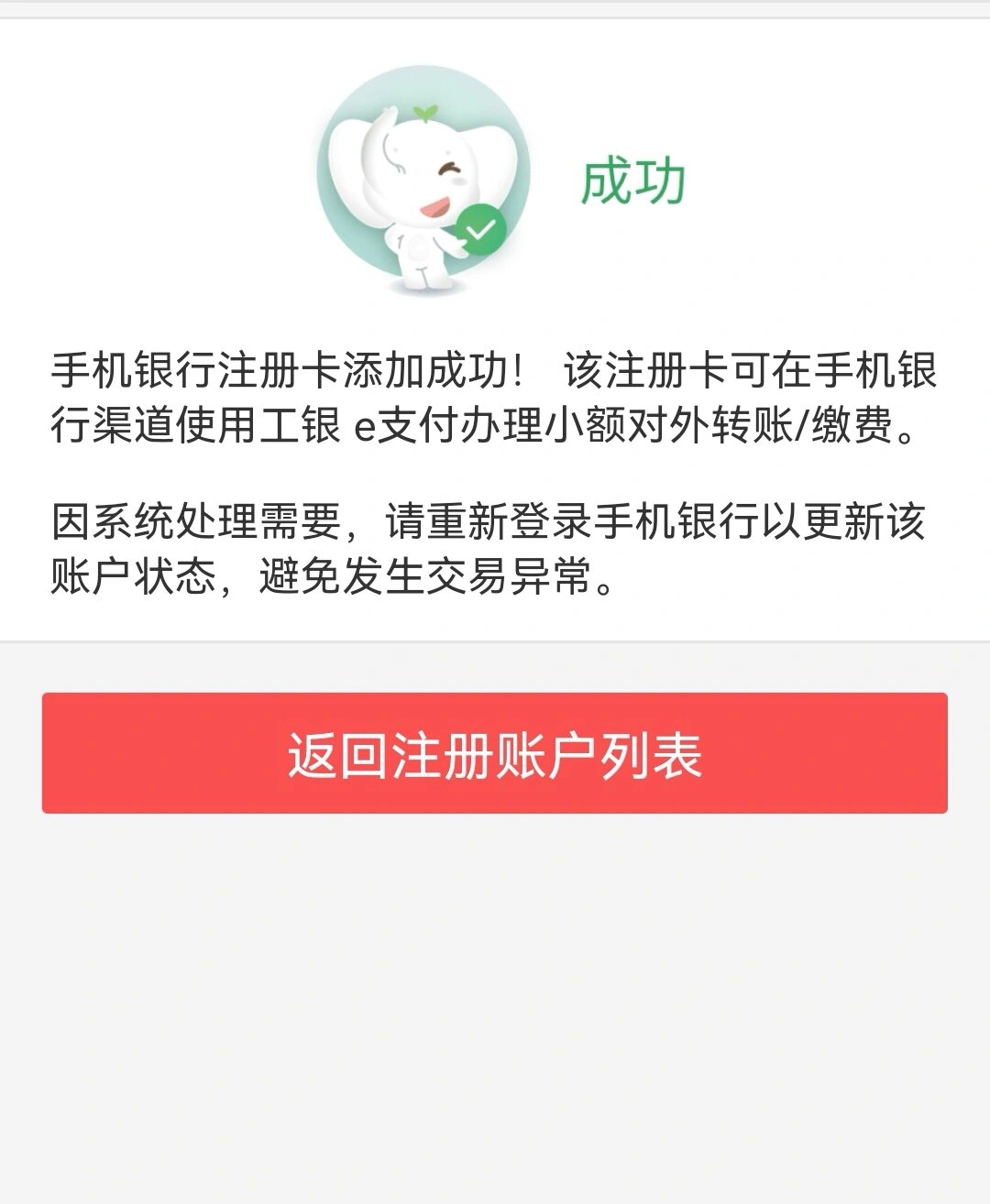Tap the phrase 小额对外转账/缴费
This screenshot has height=1204, width=990.
tap(715, 424)
